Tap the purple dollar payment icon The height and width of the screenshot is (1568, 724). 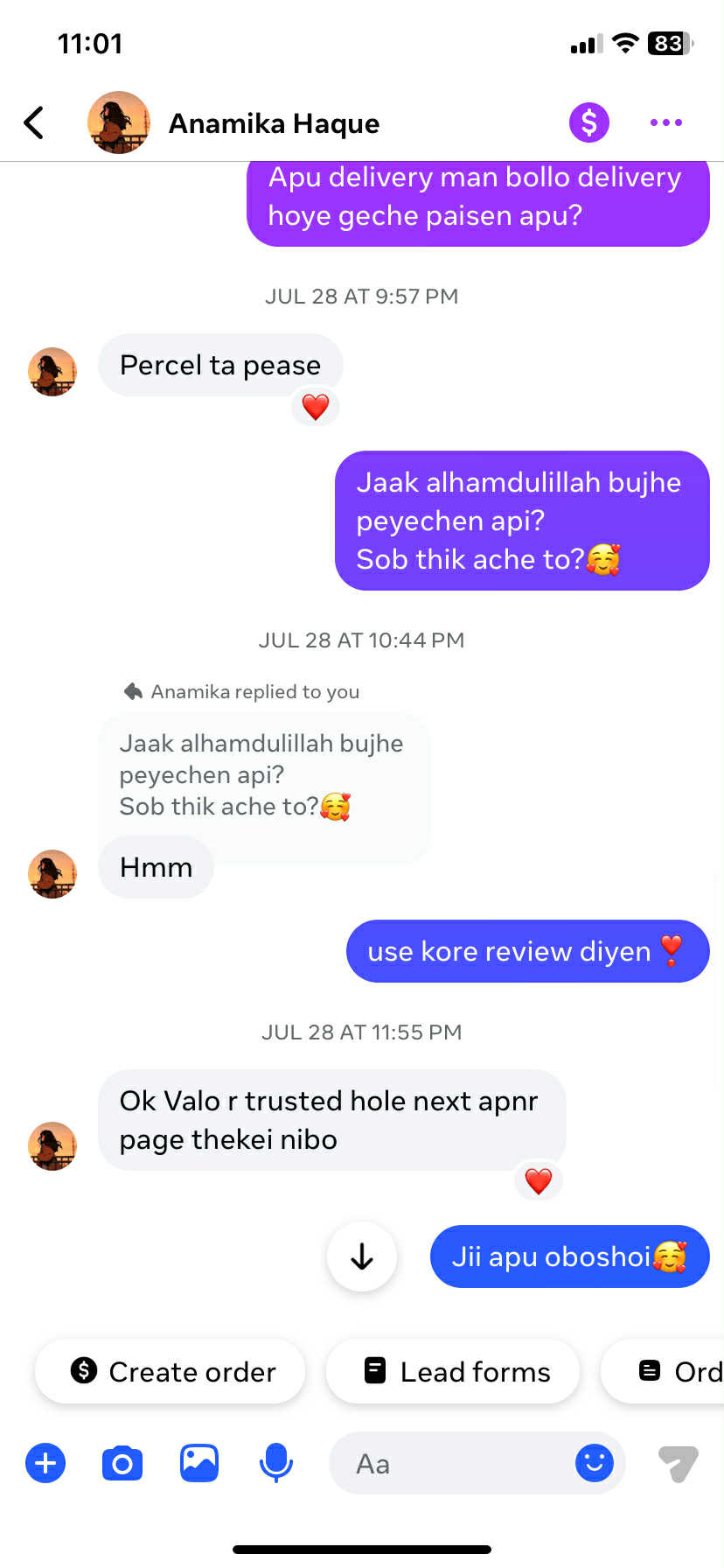click(589, 122)
